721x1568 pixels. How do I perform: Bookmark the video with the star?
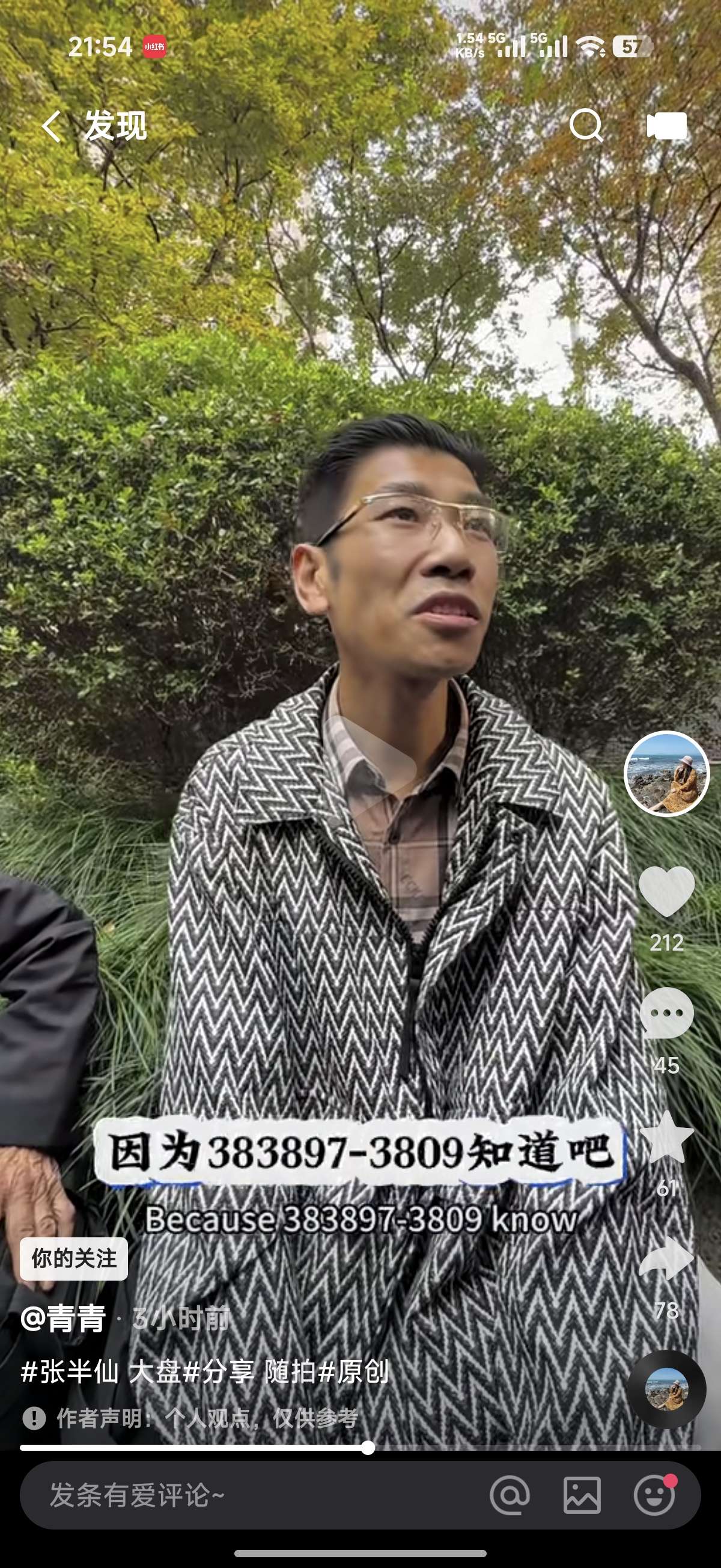coord(666,1137)
